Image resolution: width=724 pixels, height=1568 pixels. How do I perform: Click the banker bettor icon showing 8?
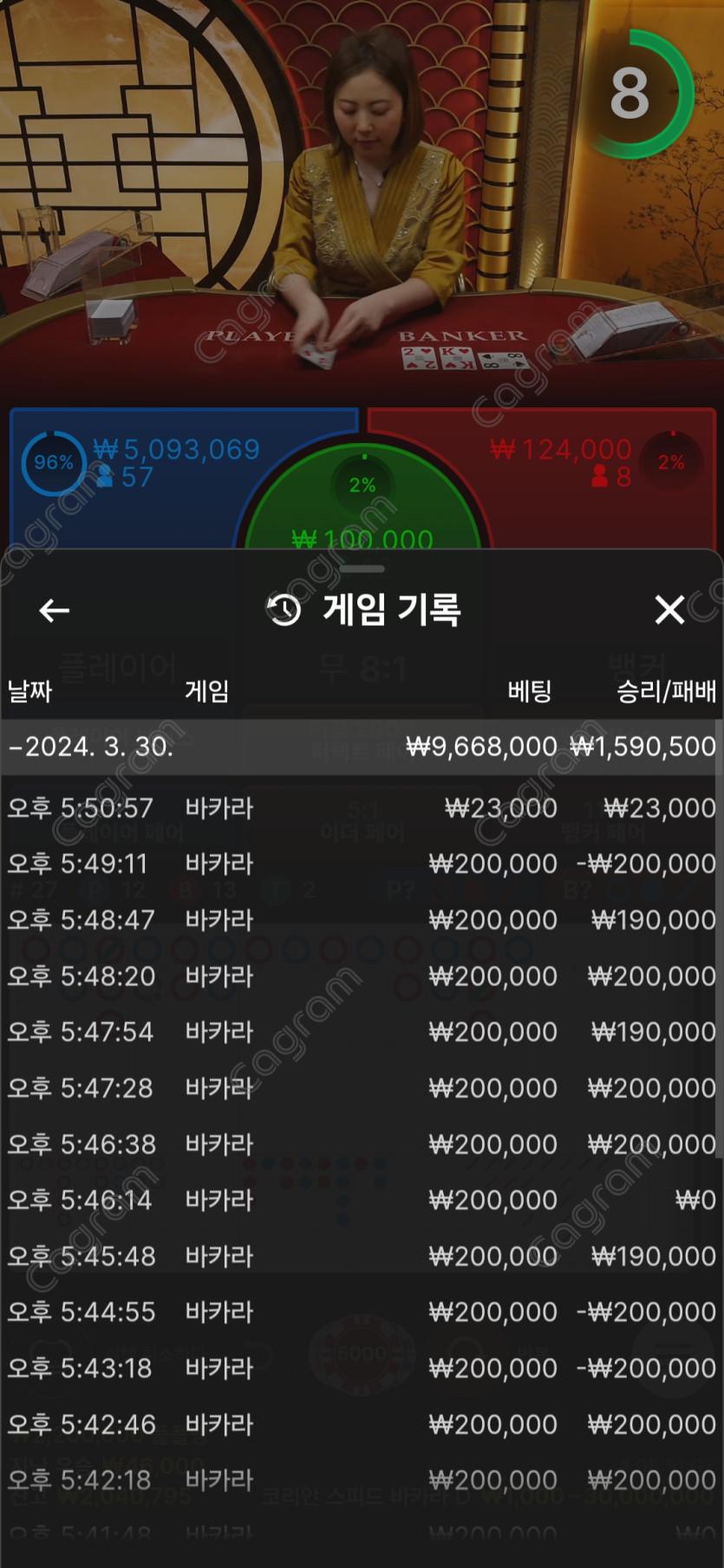point(600,475)
